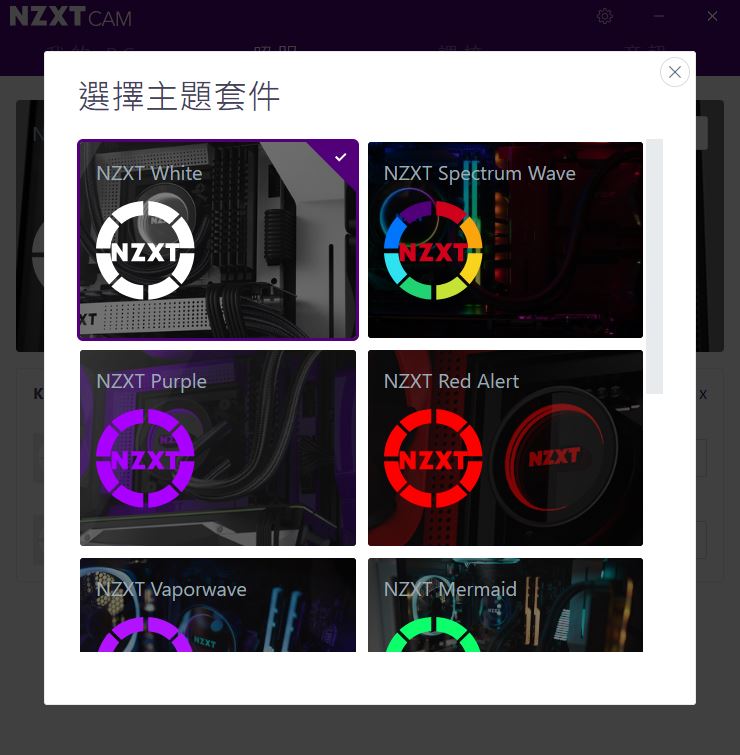
Task: Close the NZXT CAM window
Action: pos(712,16)
